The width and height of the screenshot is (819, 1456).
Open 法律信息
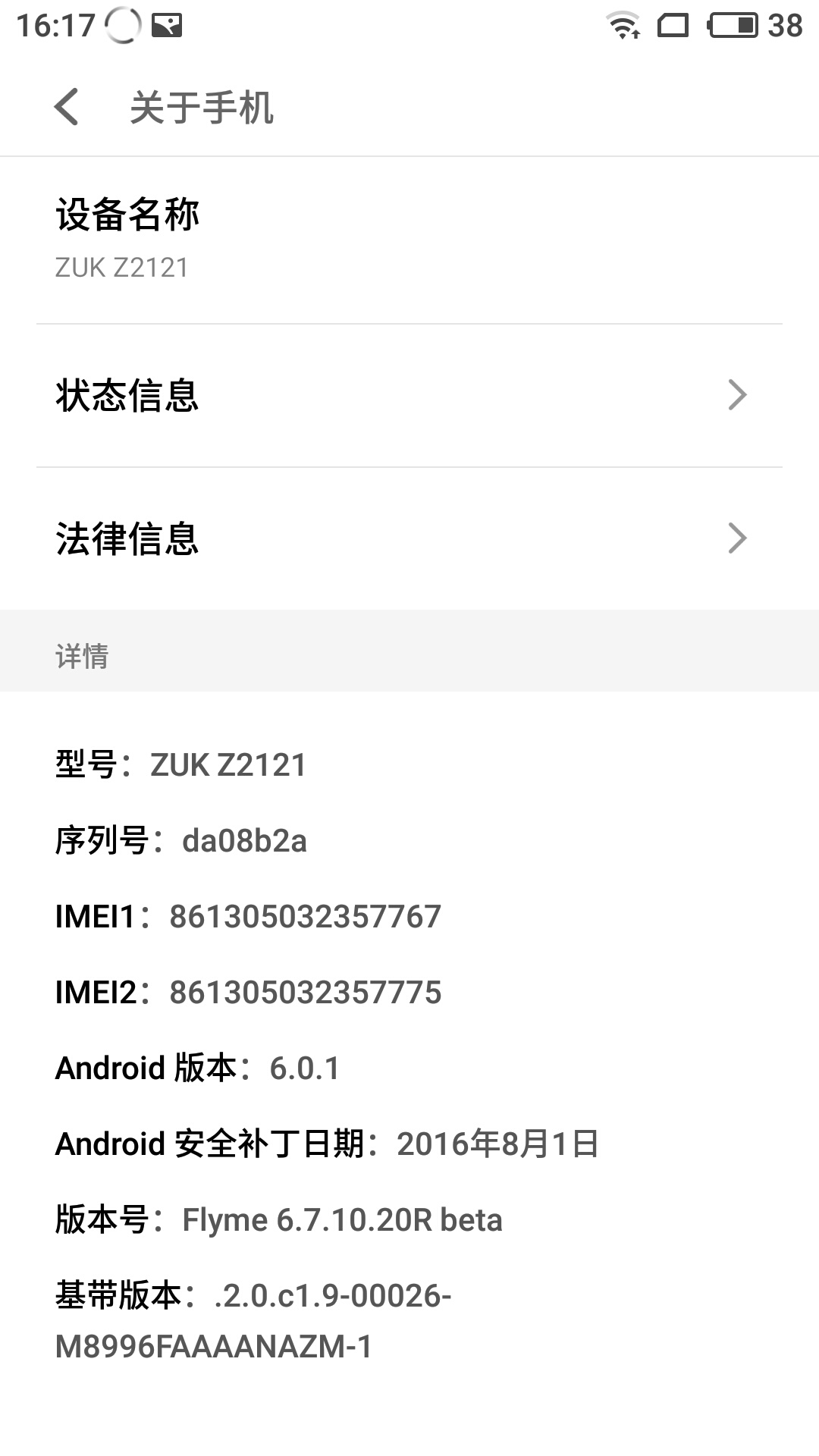point(409,538)
